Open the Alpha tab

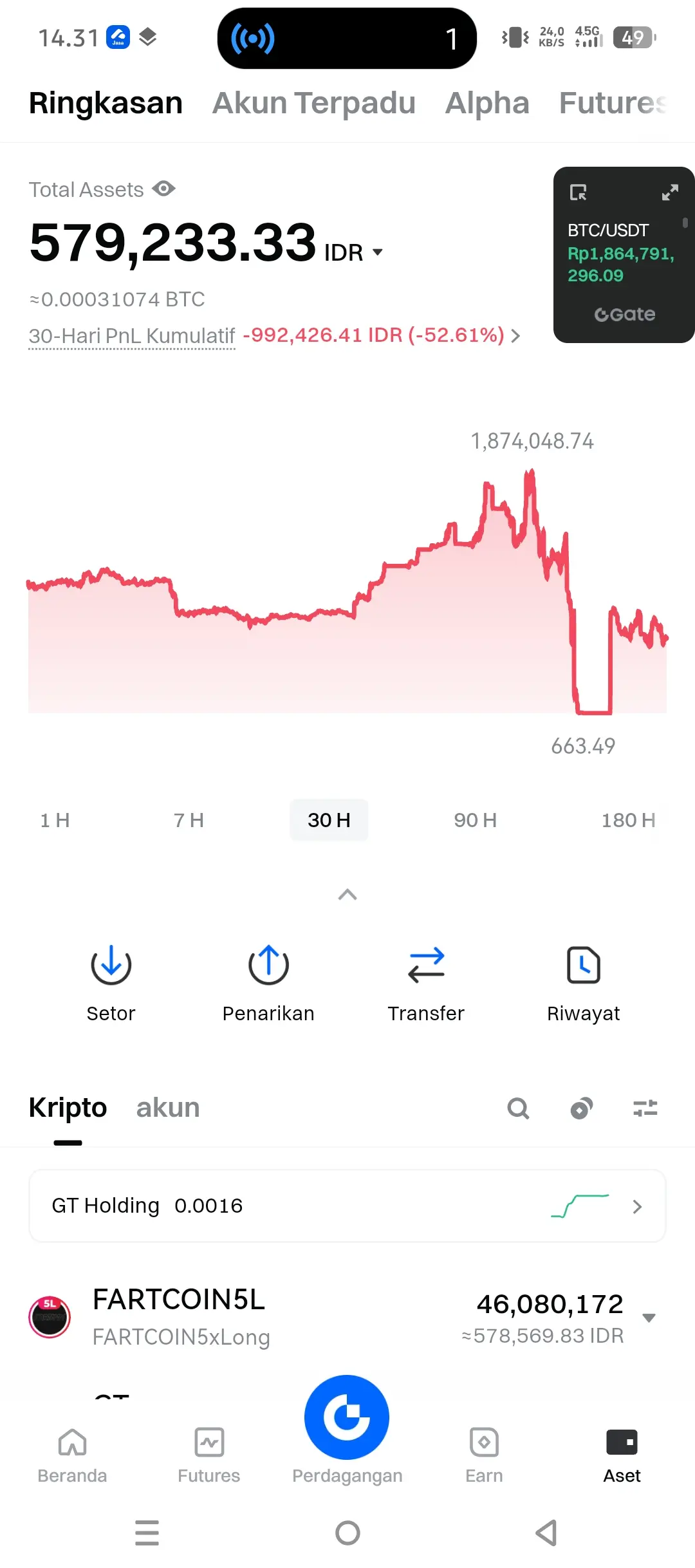coord(487,103)
